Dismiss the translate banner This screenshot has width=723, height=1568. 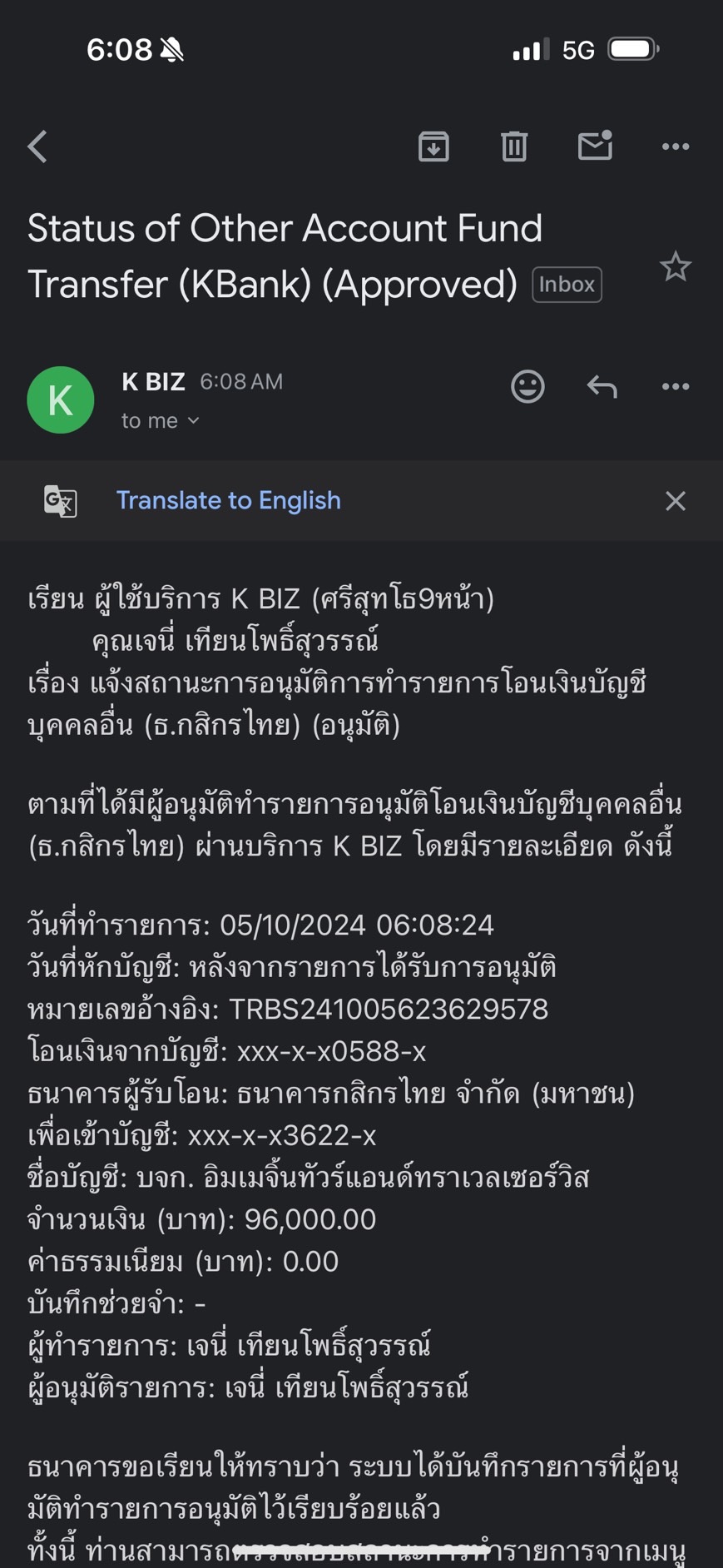tap(676, 500)
